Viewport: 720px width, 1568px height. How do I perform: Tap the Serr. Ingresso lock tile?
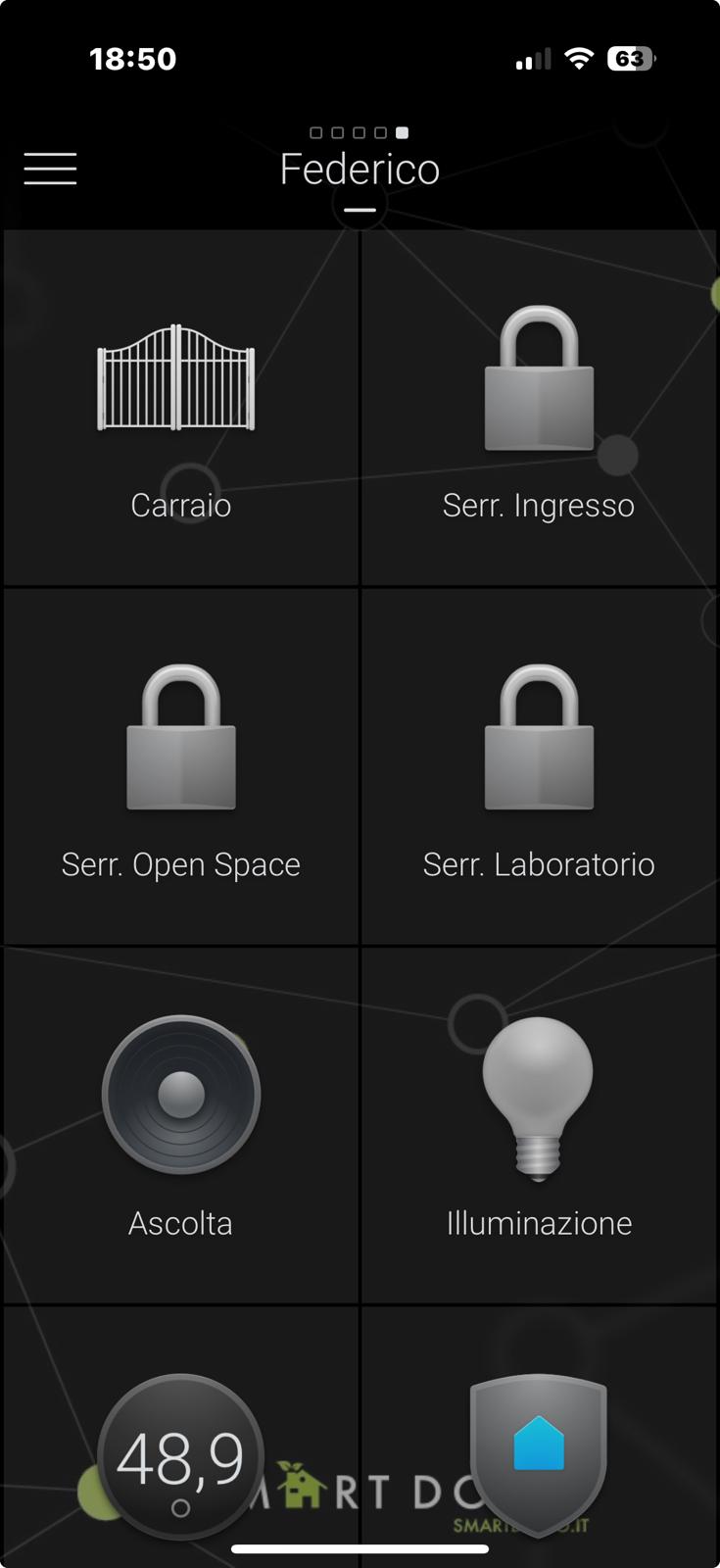coord(539,410)
